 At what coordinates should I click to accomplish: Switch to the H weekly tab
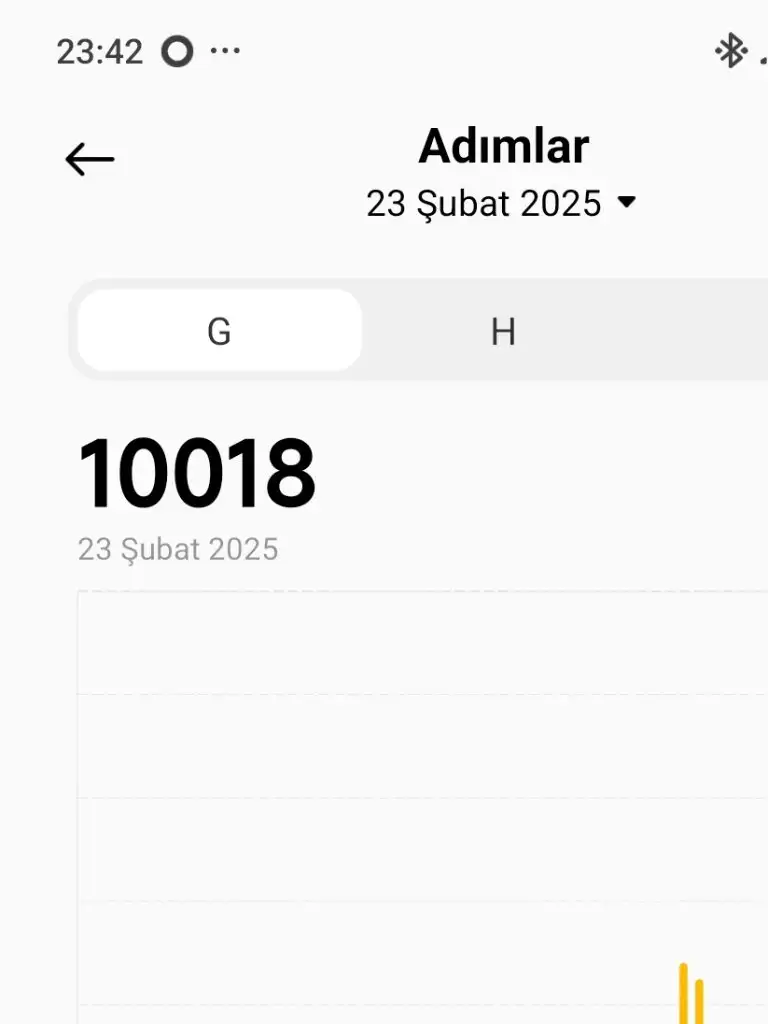(503, 331)
